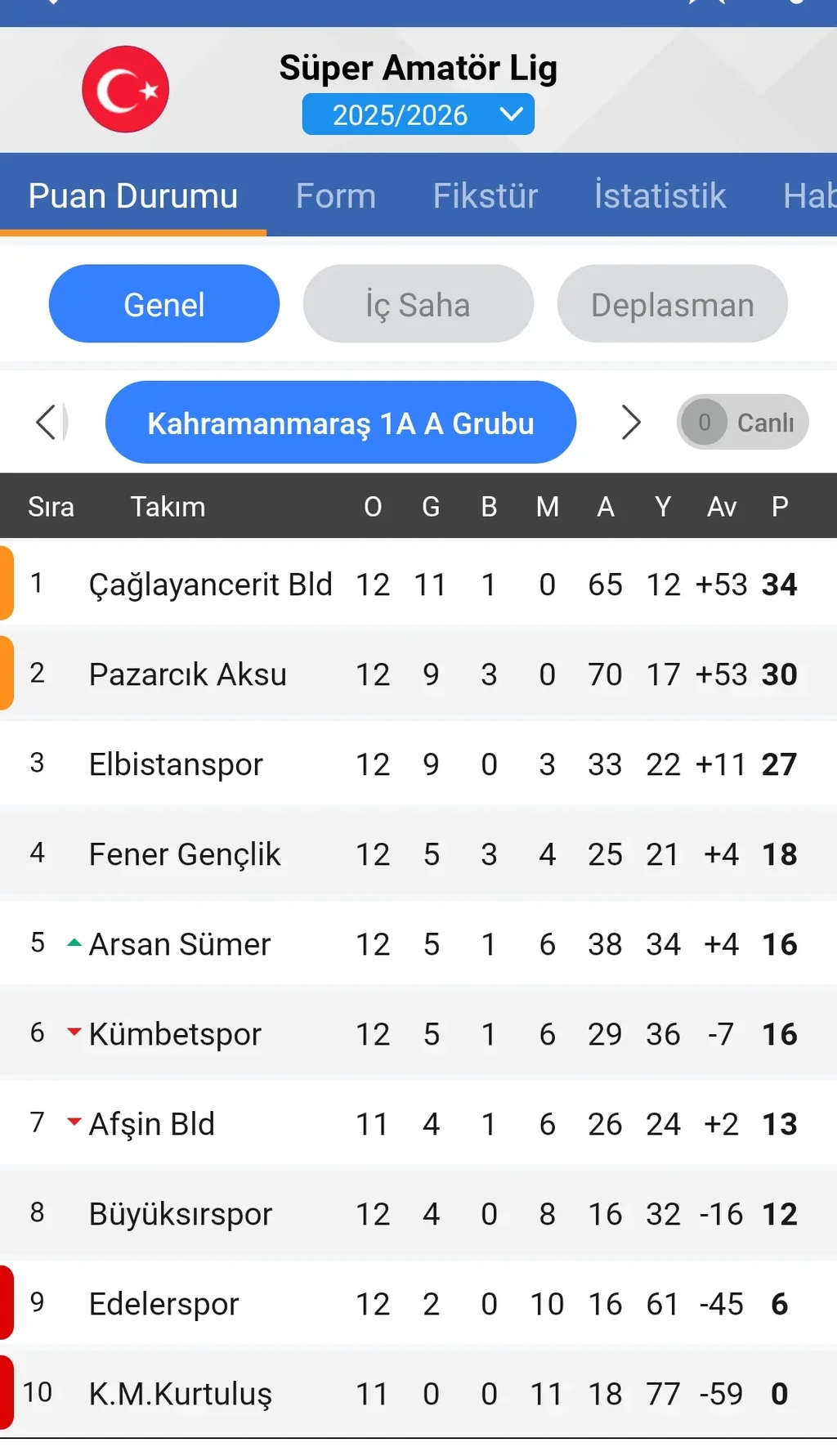Go to the previous group arrow
This screenshot has height=1456, width=837.
[47, 422]
